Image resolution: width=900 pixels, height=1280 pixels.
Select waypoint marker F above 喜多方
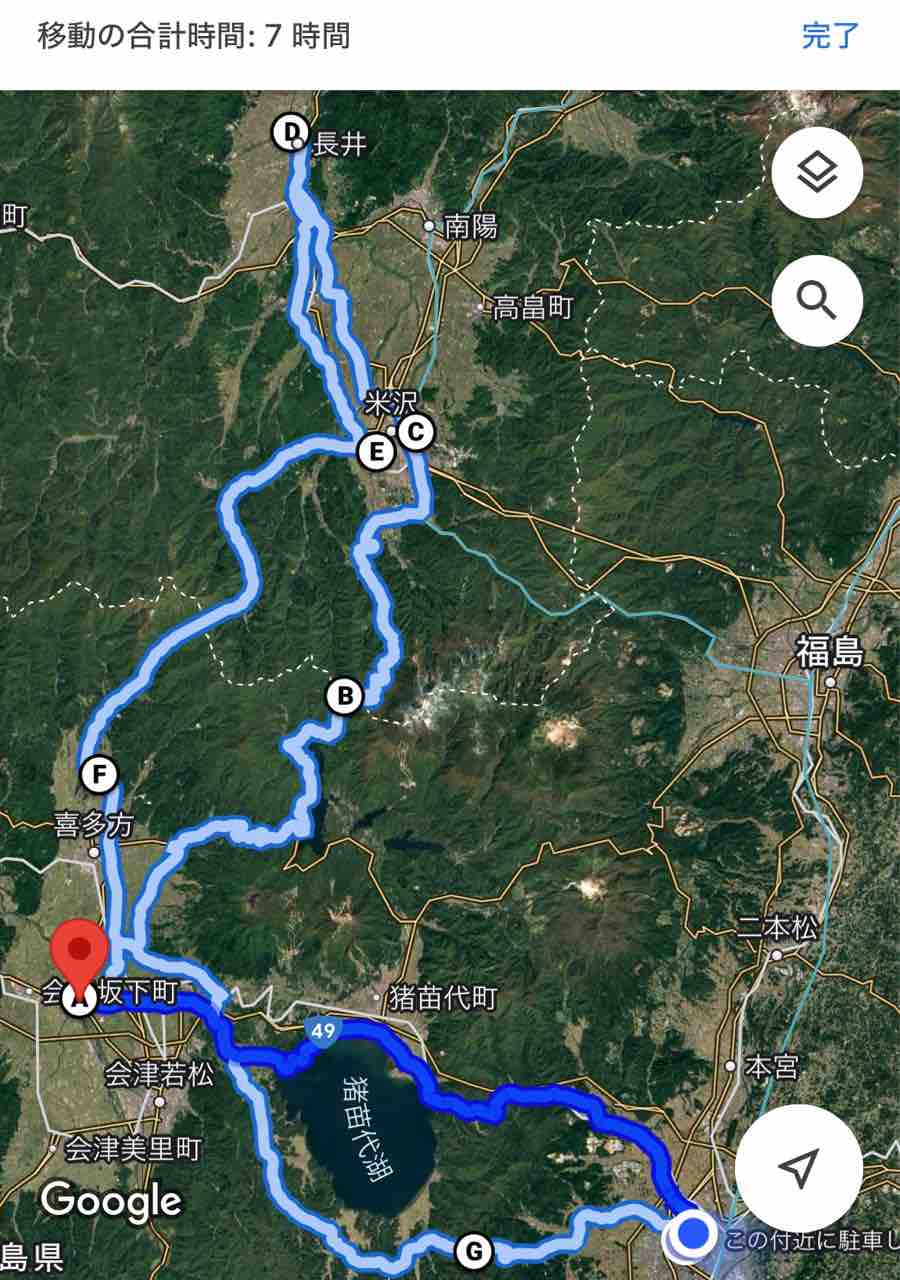pyautogui.click(x=99, y=774)
